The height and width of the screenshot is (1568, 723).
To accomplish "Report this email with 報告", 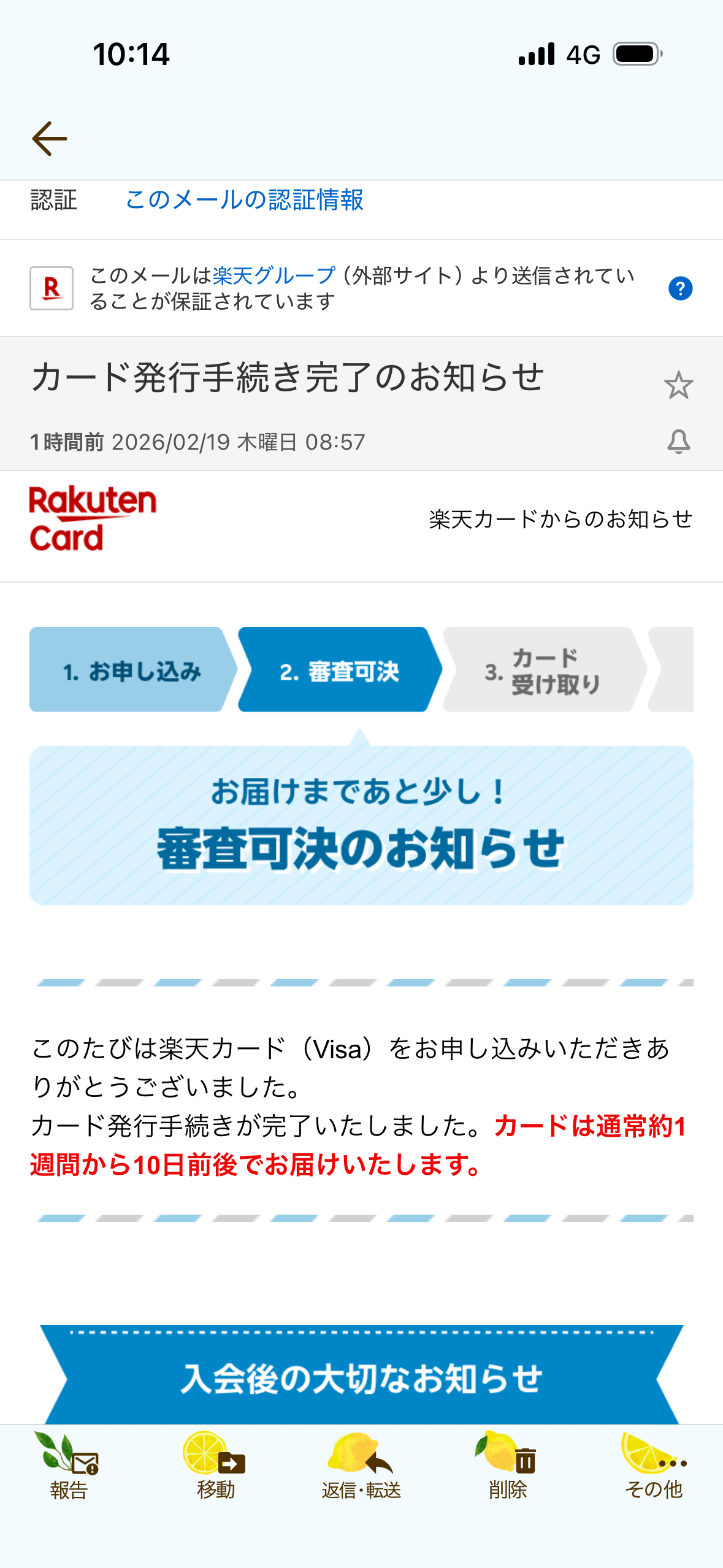I will 69,1466.
